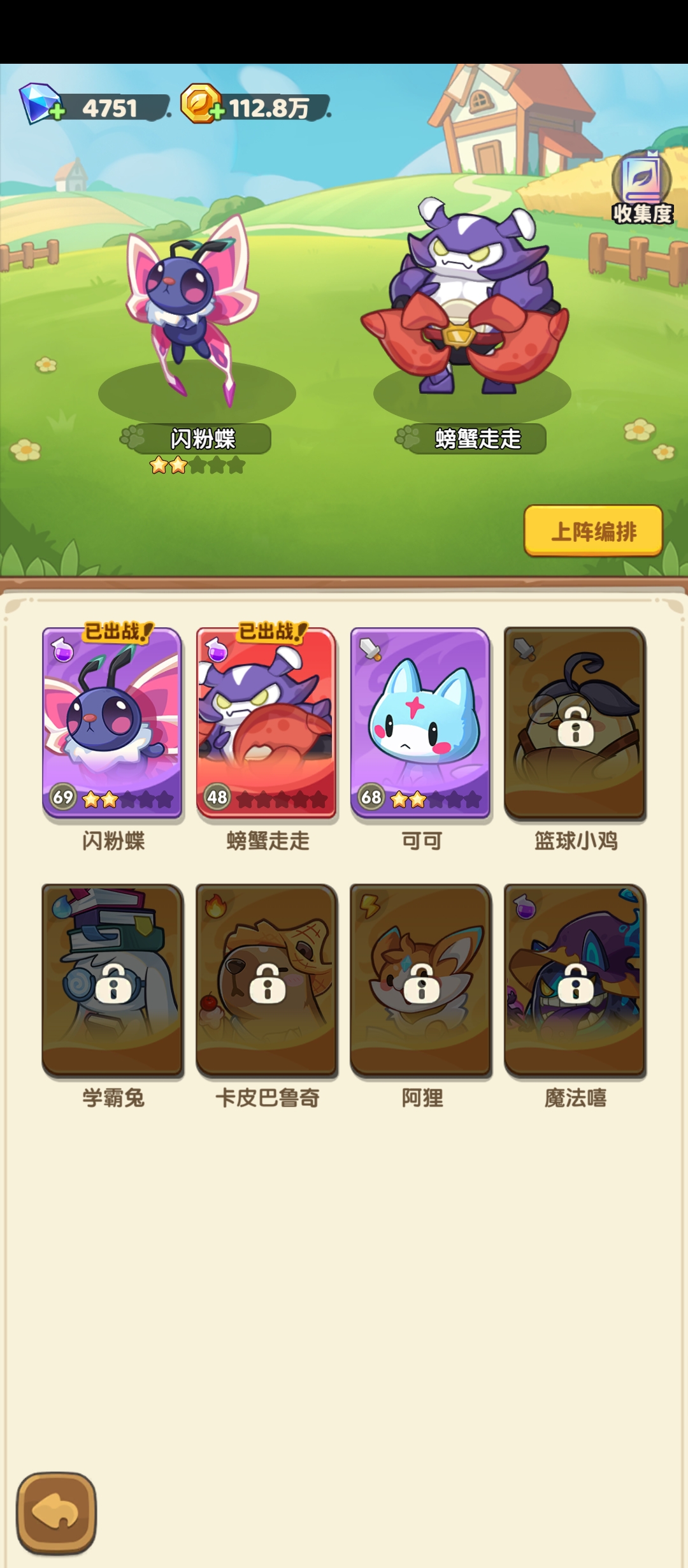Tap the plus icon to add diamonds
This screenshot has height=1568, width=688.
tap(57, 112)
